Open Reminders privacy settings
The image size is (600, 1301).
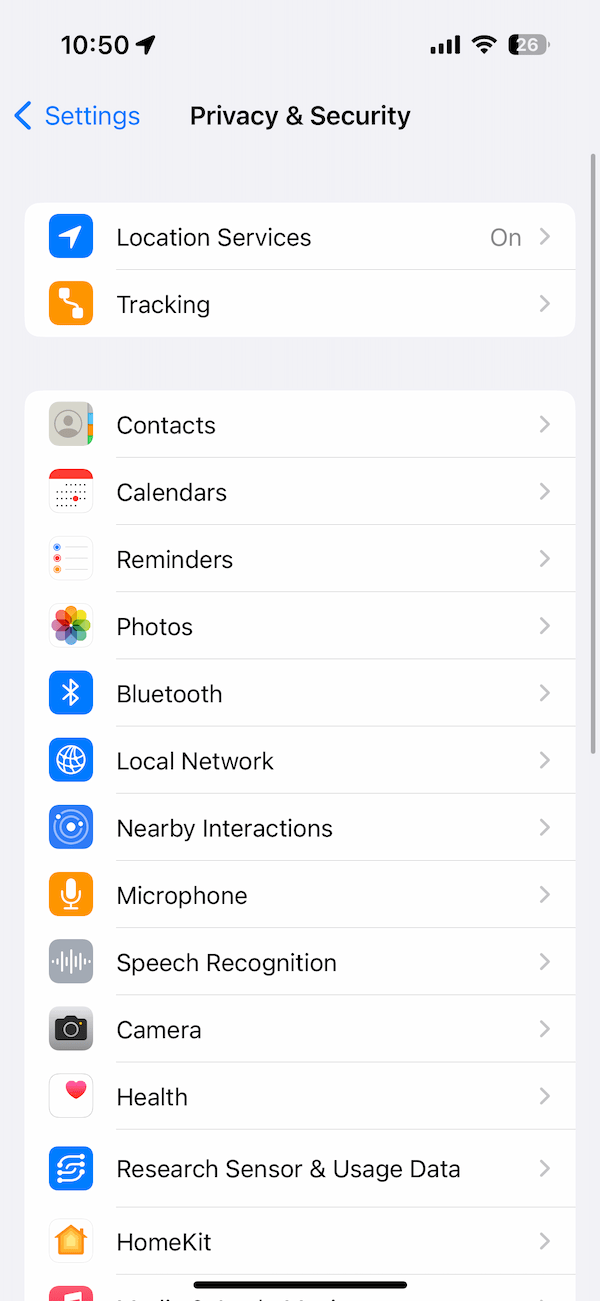tap(300, 559)
